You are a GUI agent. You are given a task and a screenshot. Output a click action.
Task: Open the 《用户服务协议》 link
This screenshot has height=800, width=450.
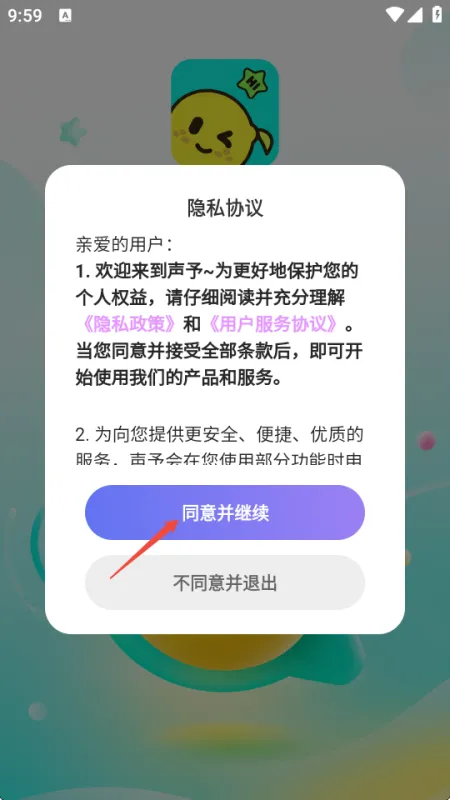273,324
